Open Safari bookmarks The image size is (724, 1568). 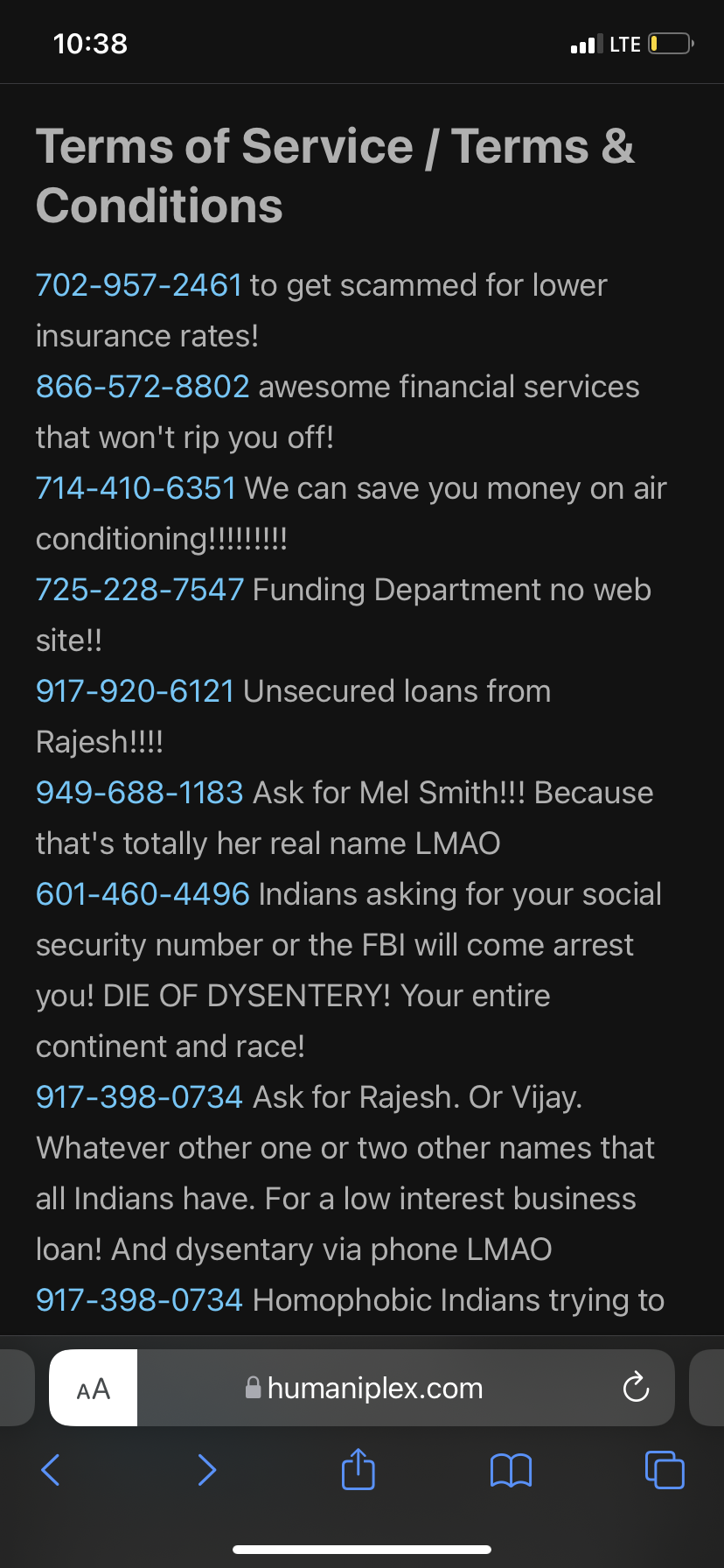(511, 1470)
